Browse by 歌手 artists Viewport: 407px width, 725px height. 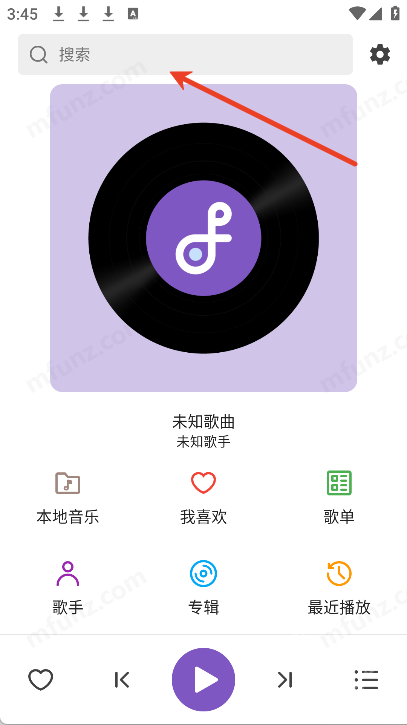point(68,588)
